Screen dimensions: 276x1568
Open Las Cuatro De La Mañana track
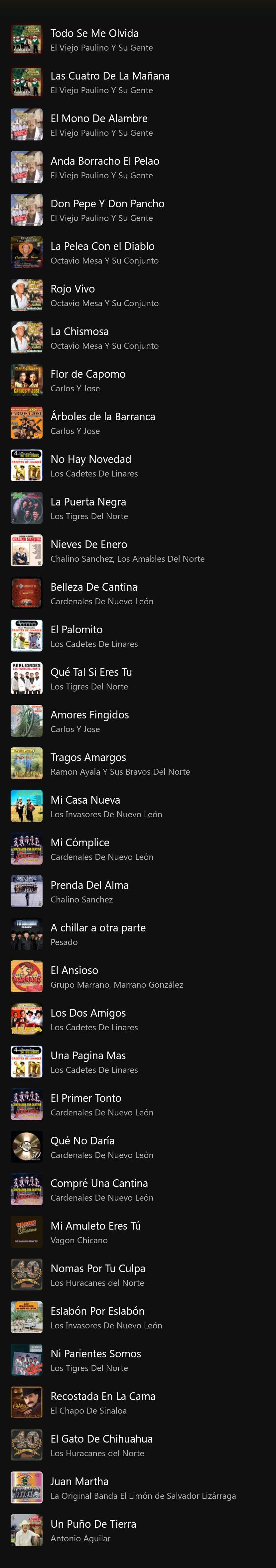(109, 76)
